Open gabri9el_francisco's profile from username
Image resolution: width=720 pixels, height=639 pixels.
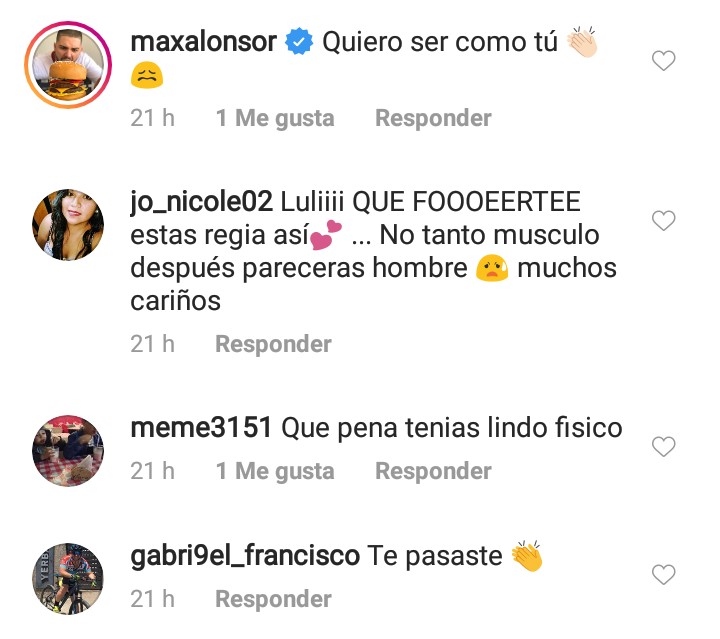click(245, 556)
